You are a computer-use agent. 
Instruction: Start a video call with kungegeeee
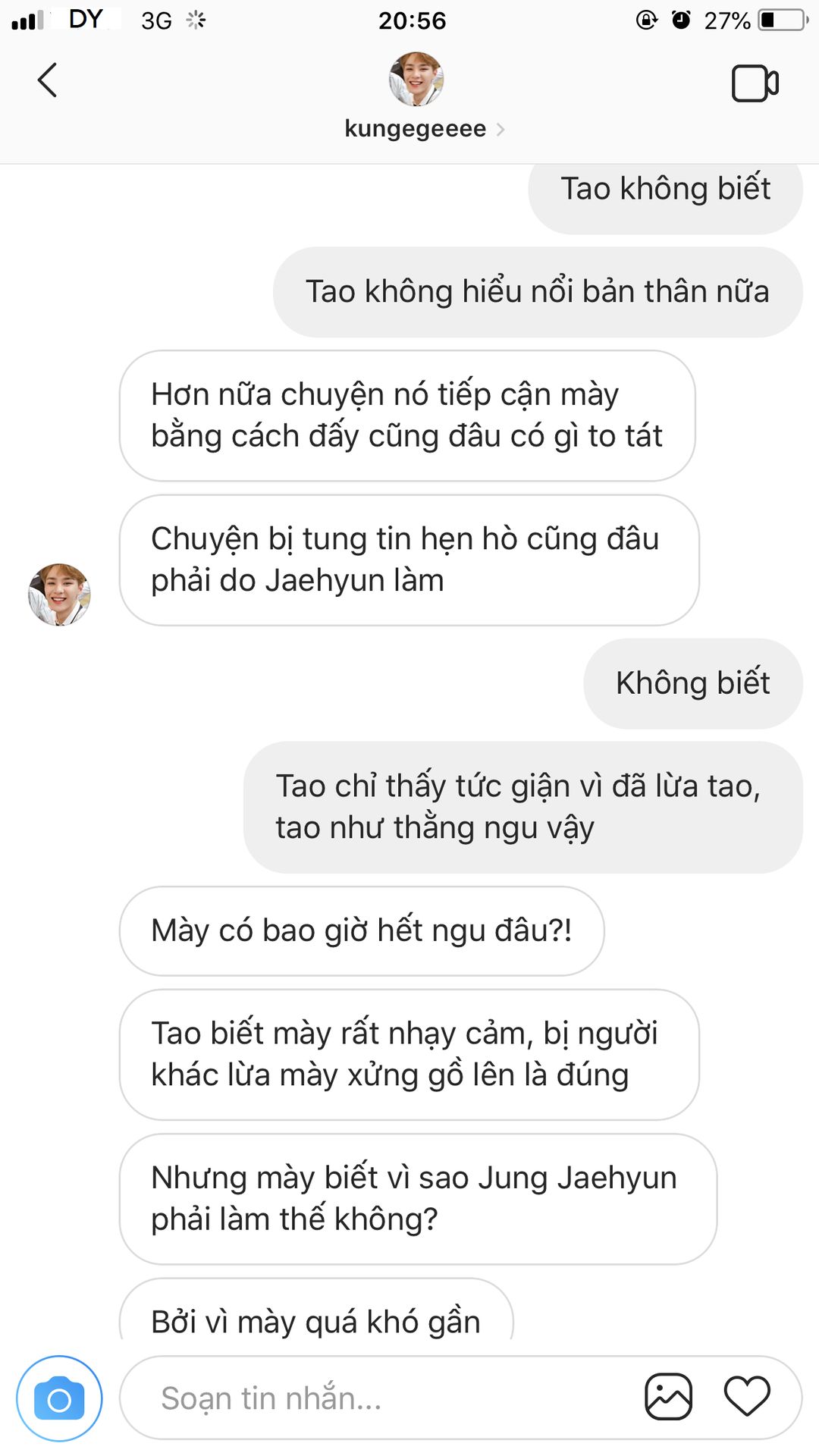click(x=755, y=83)
